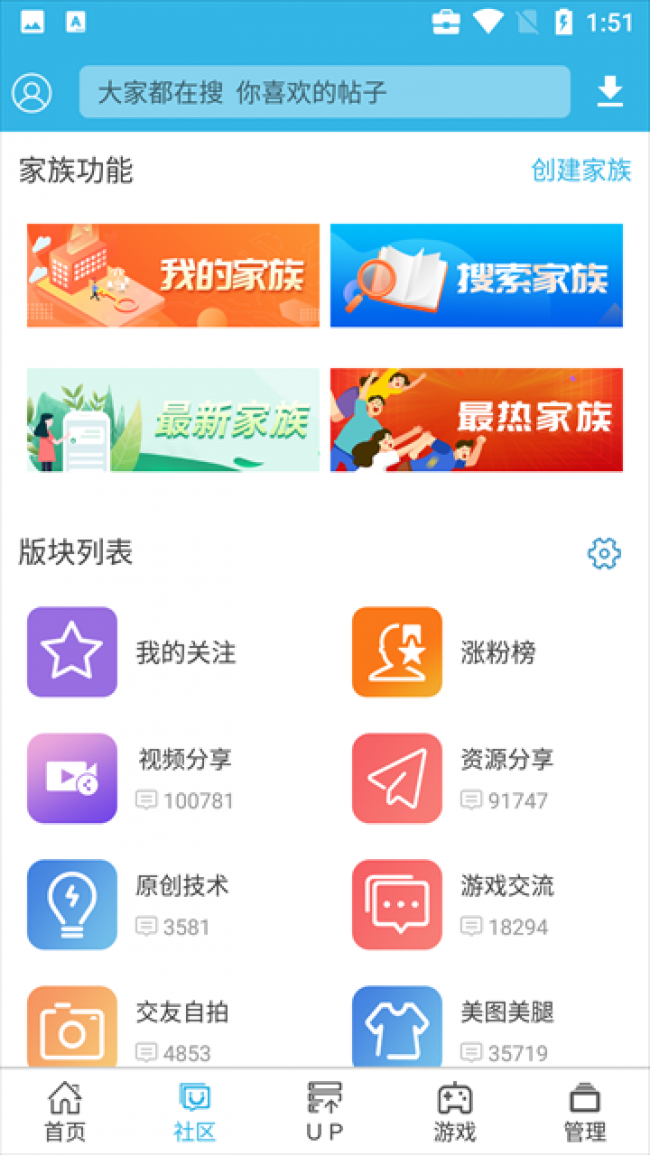Tap the 创建家族 link

581,170
